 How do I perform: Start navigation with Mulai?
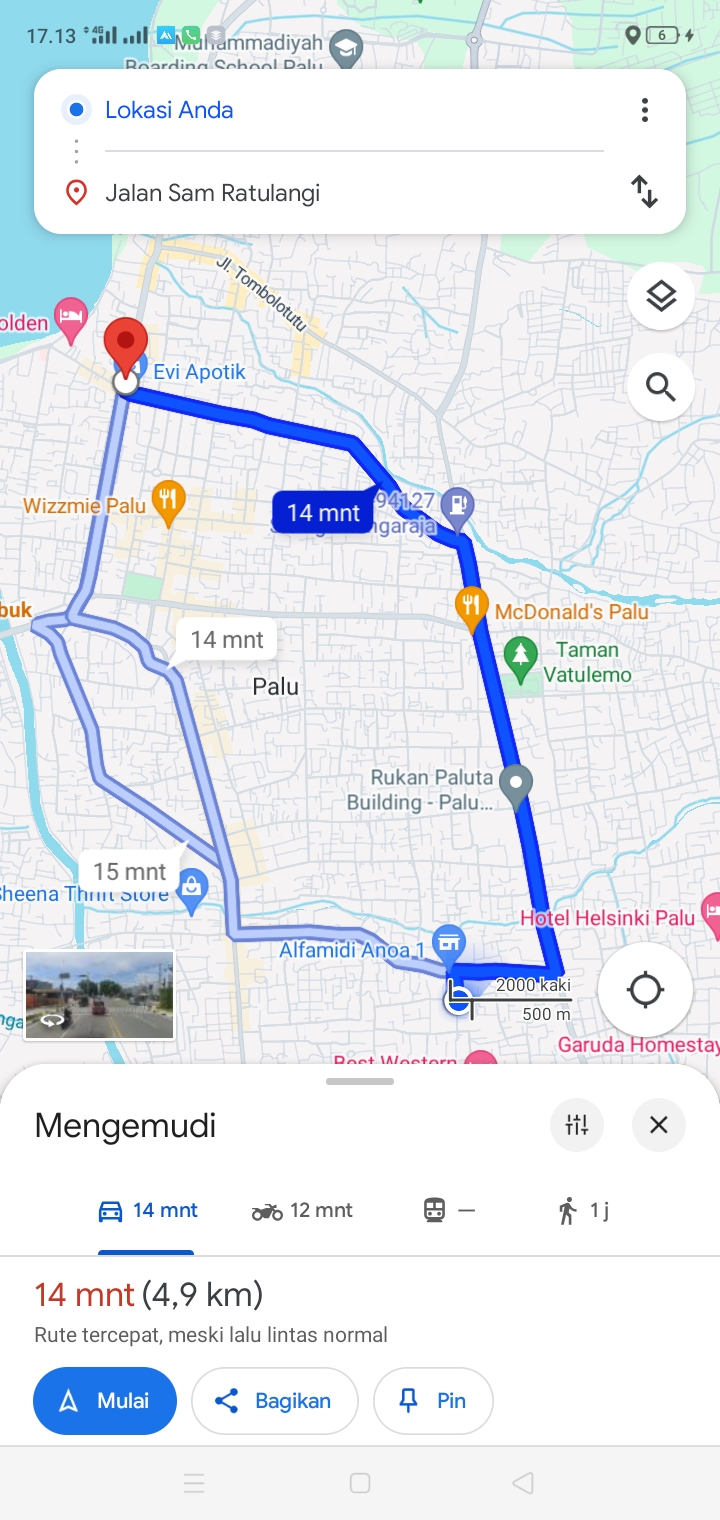click(105, 1401)
